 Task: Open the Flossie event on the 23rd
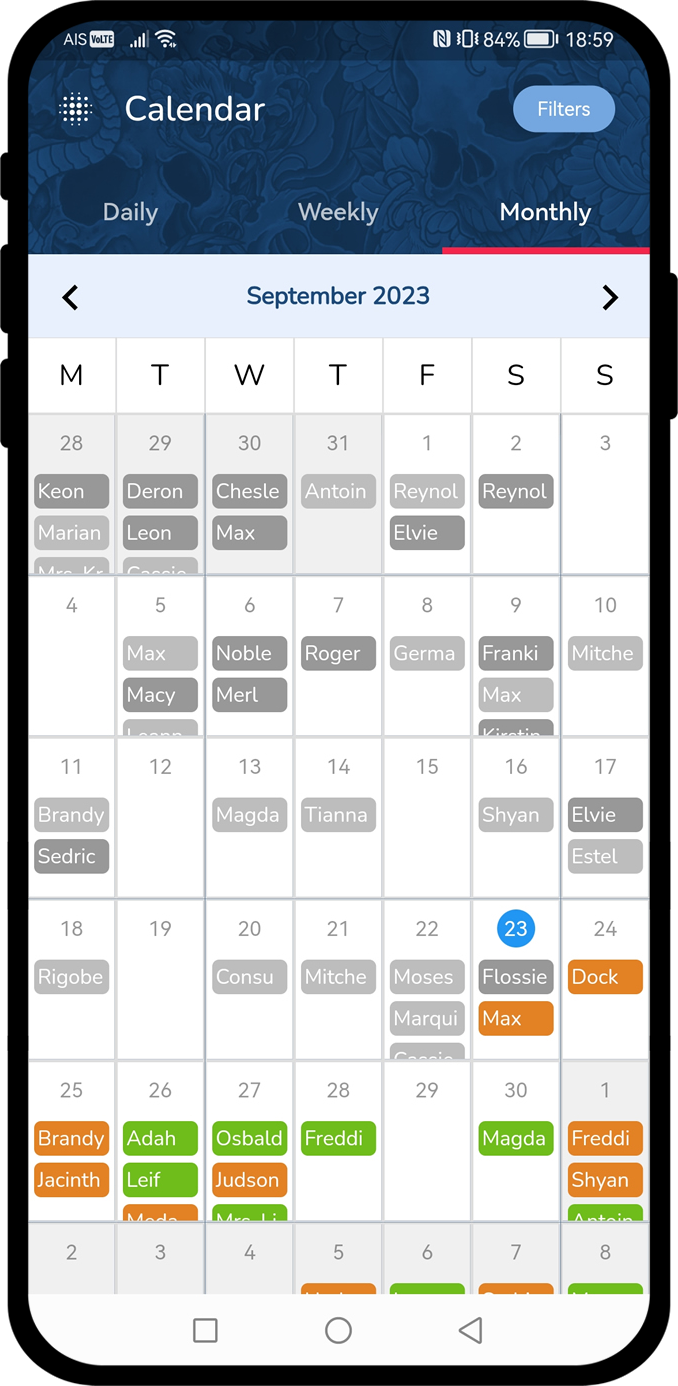point(515,977)
